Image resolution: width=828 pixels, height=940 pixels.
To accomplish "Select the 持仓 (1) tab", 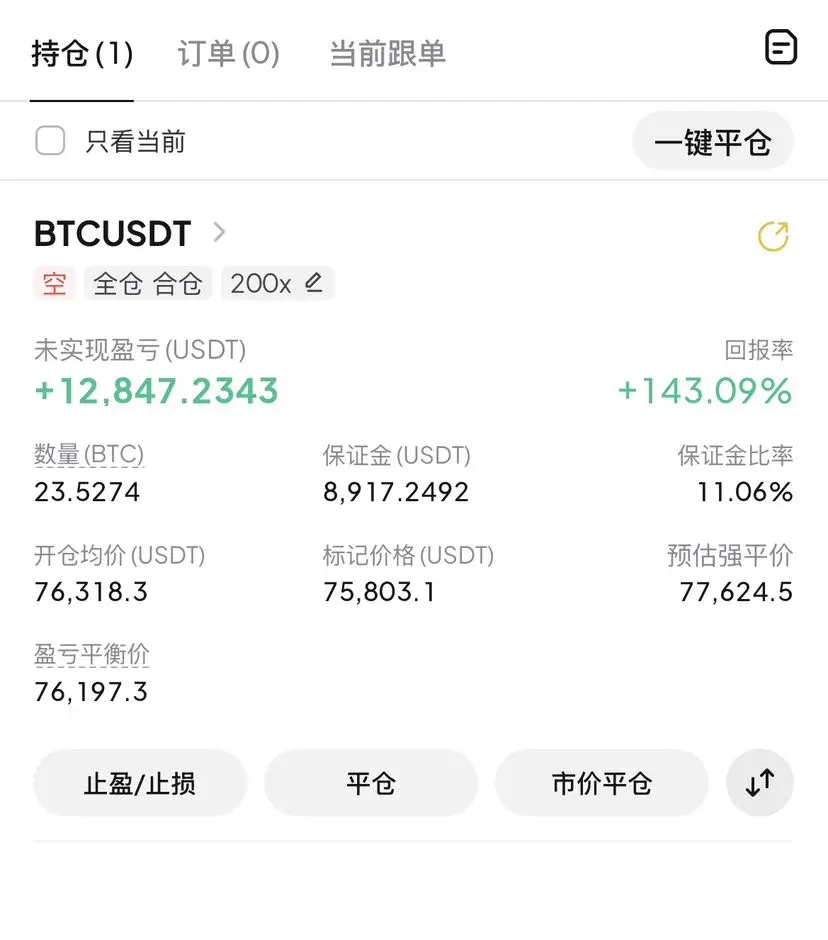I will 82,53.
